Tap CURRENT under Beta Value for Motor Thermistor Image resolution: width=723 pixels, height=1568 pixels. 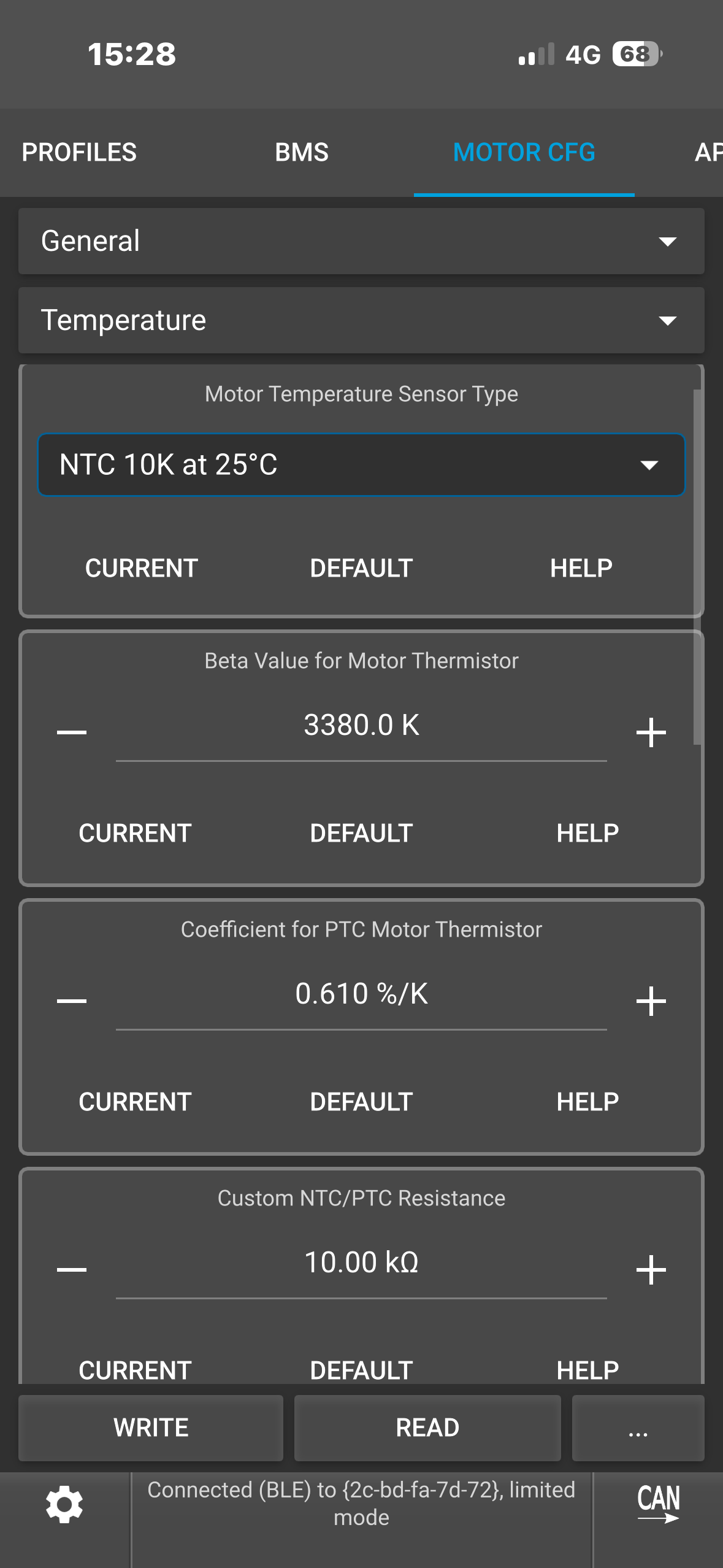coord(135,833)
